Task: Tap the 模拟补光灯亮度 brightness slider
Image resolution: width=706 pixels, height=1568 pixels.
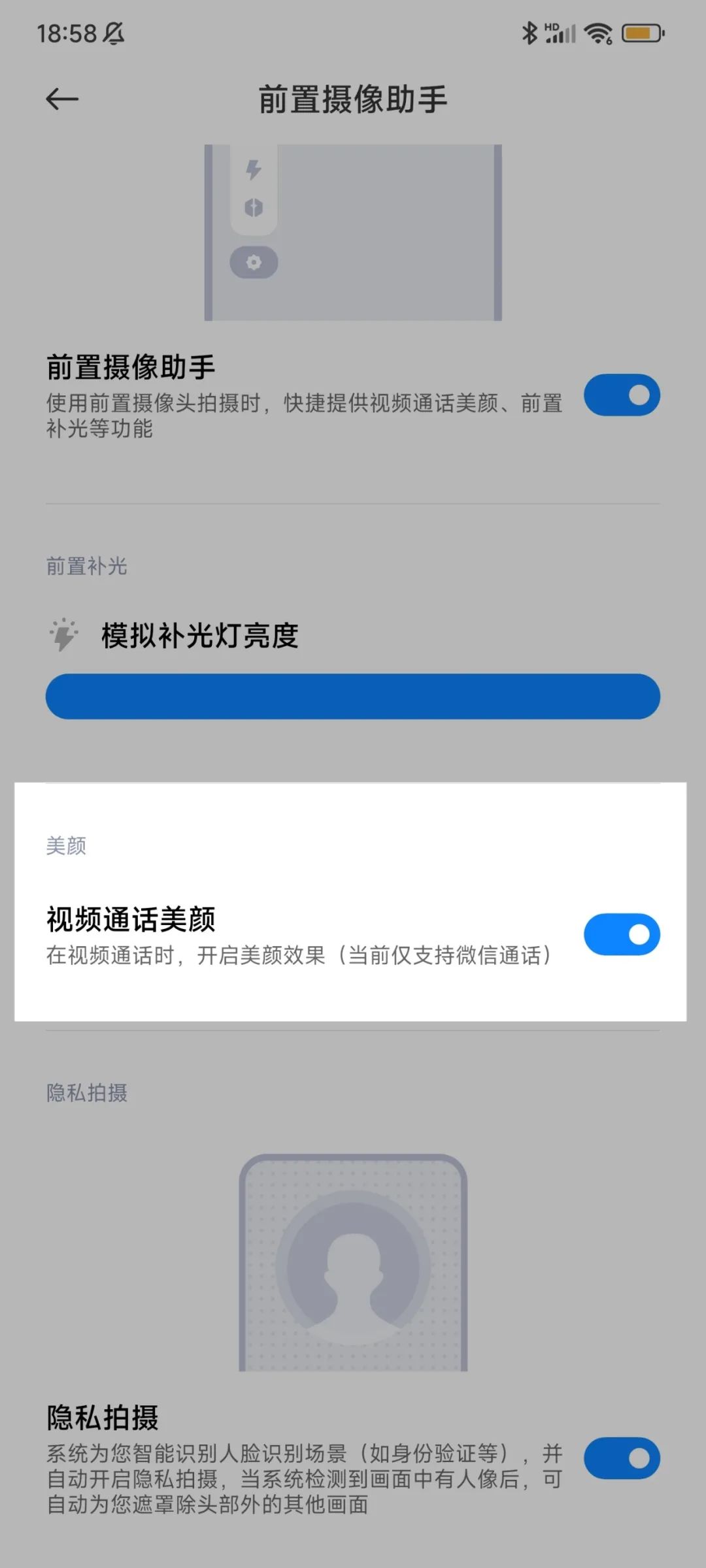Action: [x=353, y=696]
